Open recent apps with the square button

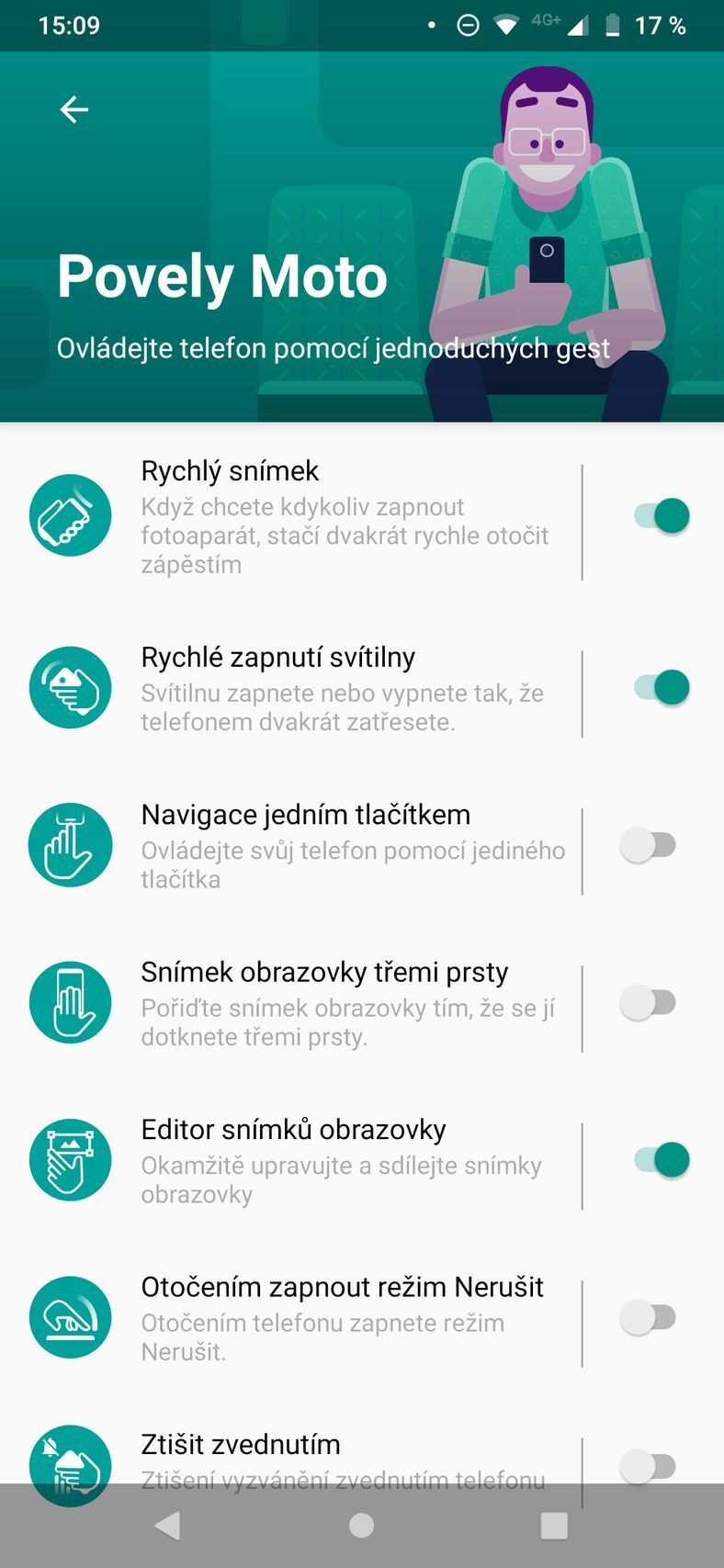(555, 1527)
